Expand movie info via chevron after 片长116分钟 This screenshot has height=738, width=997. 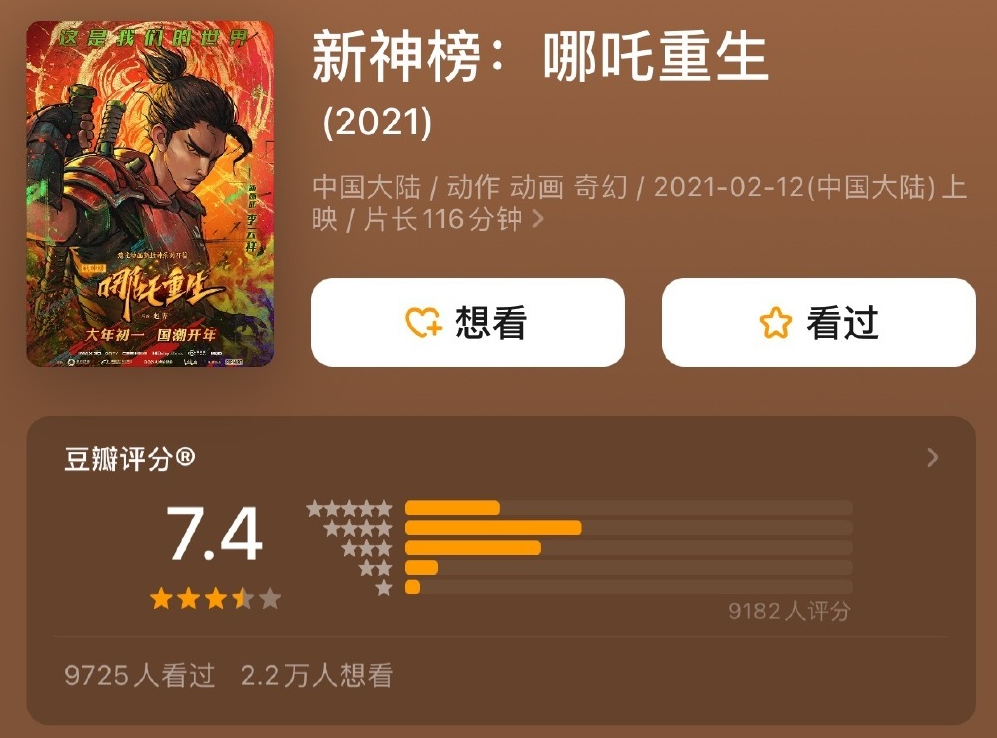click(538, 219)
